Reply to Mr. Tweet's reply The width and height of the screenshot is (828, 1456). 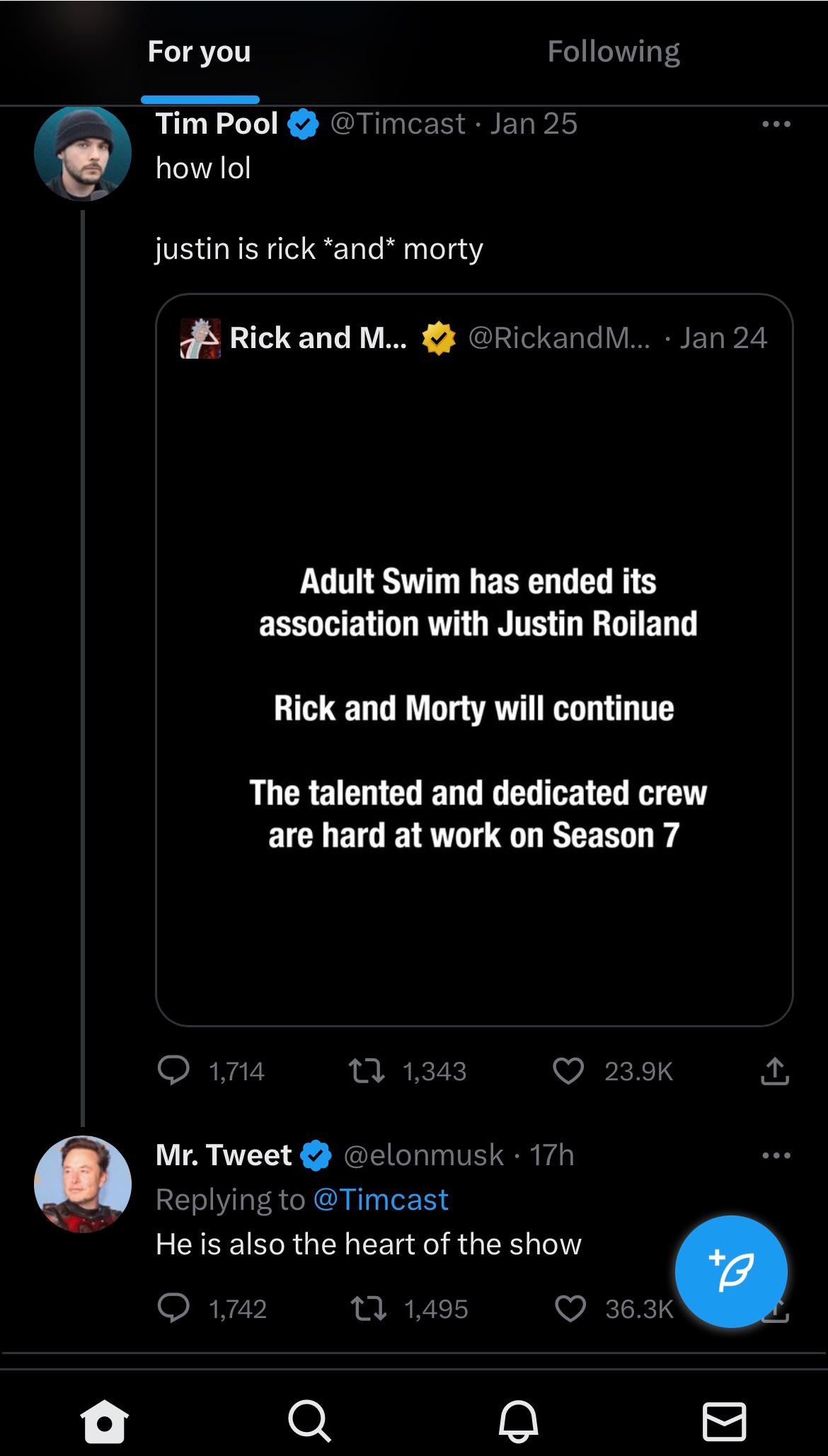pyautogui.click(x=173, y=1308)
